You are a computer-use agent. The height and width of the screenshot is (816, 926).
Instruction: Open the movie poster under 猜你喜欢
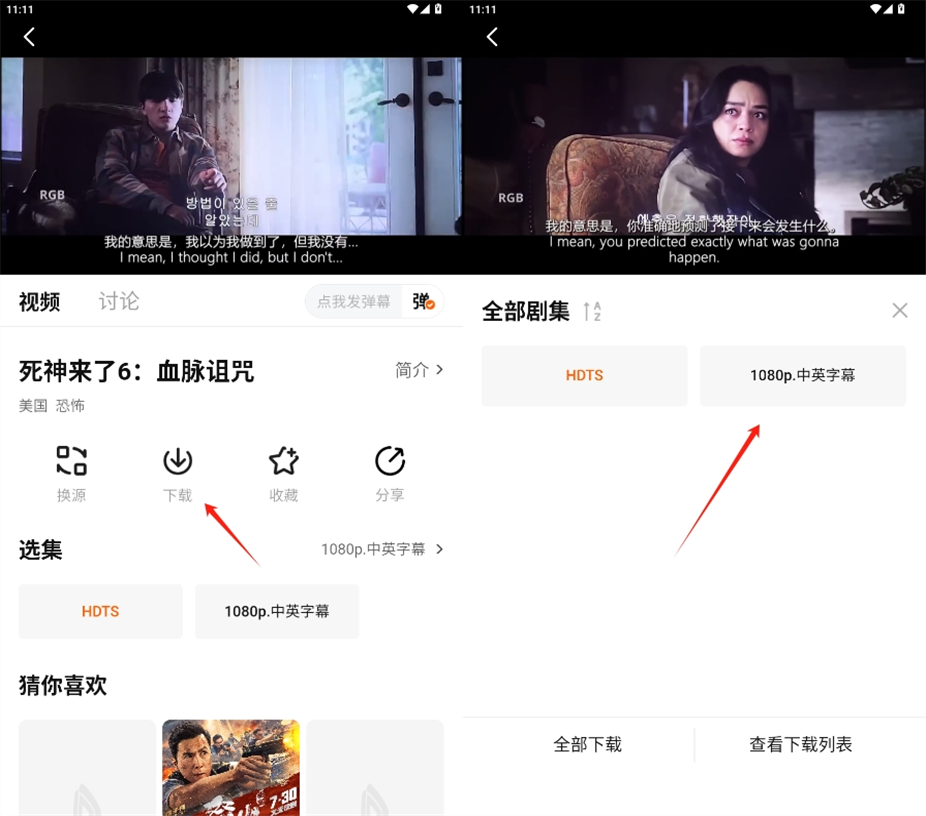tap(231, 767)
